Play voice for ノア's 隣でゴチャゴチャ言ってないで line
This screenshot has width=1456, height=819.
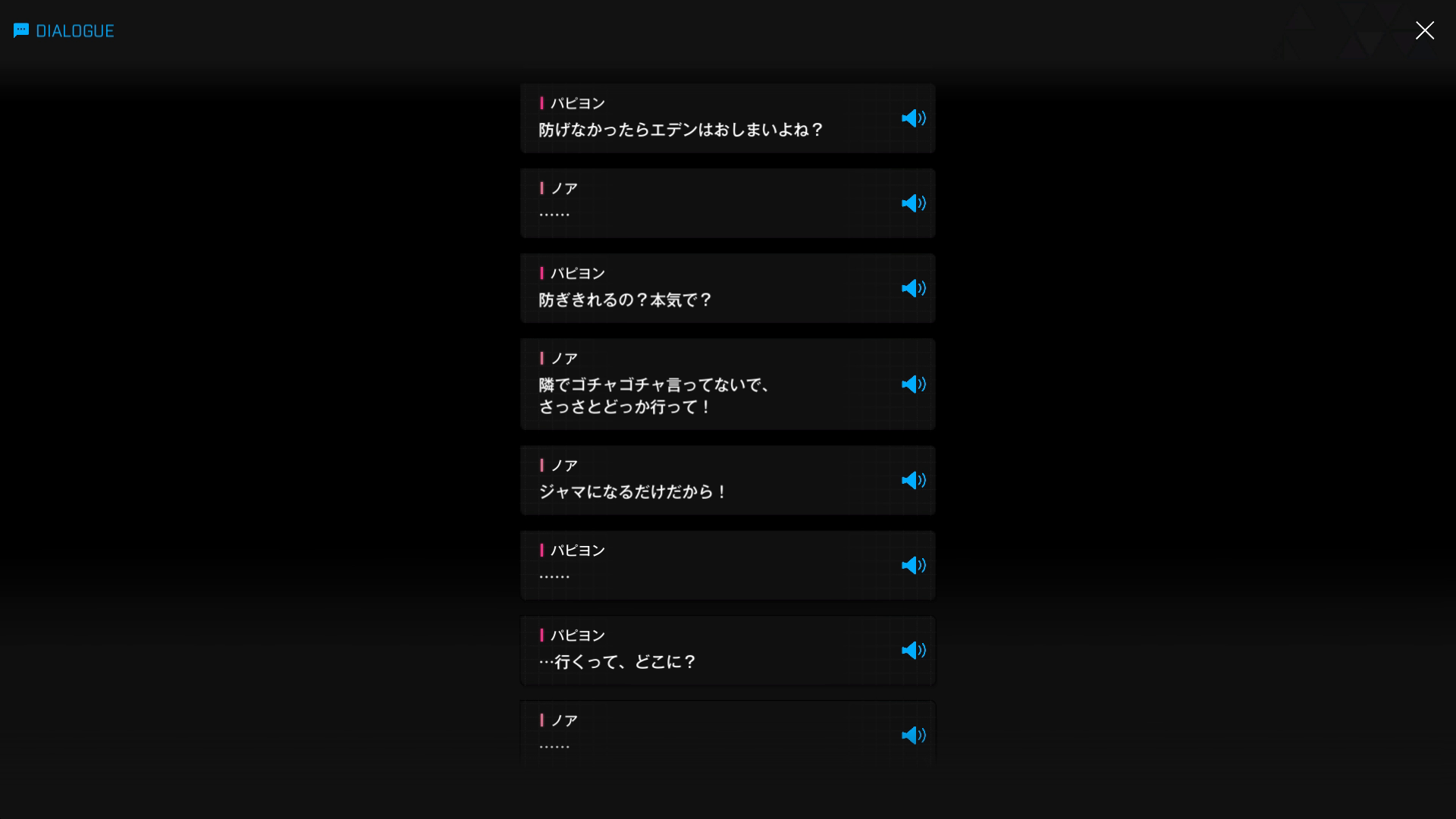click(x=913, y=384)
